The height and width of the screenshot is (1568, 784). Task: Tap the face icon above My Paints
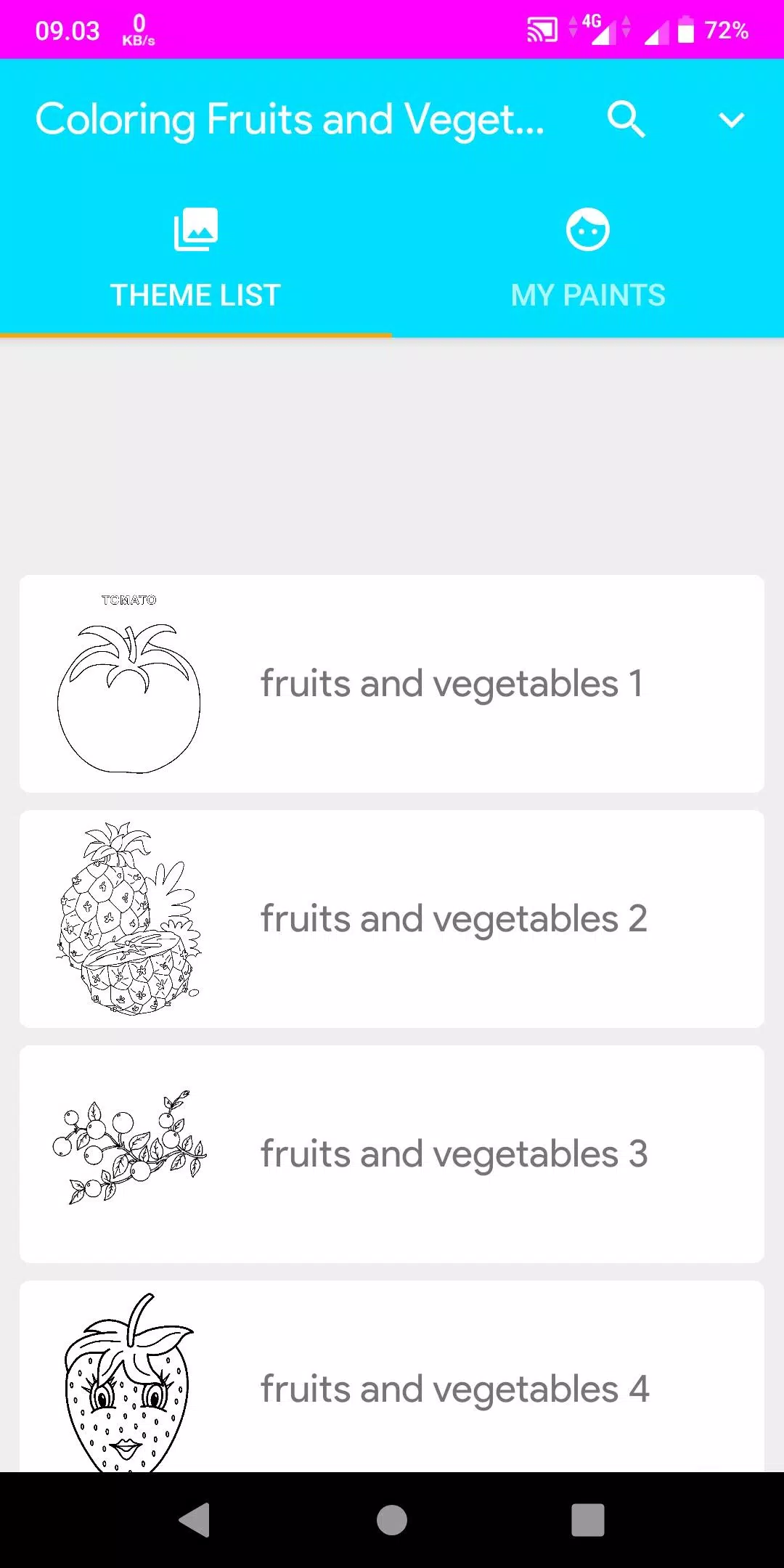coord(588,227)
